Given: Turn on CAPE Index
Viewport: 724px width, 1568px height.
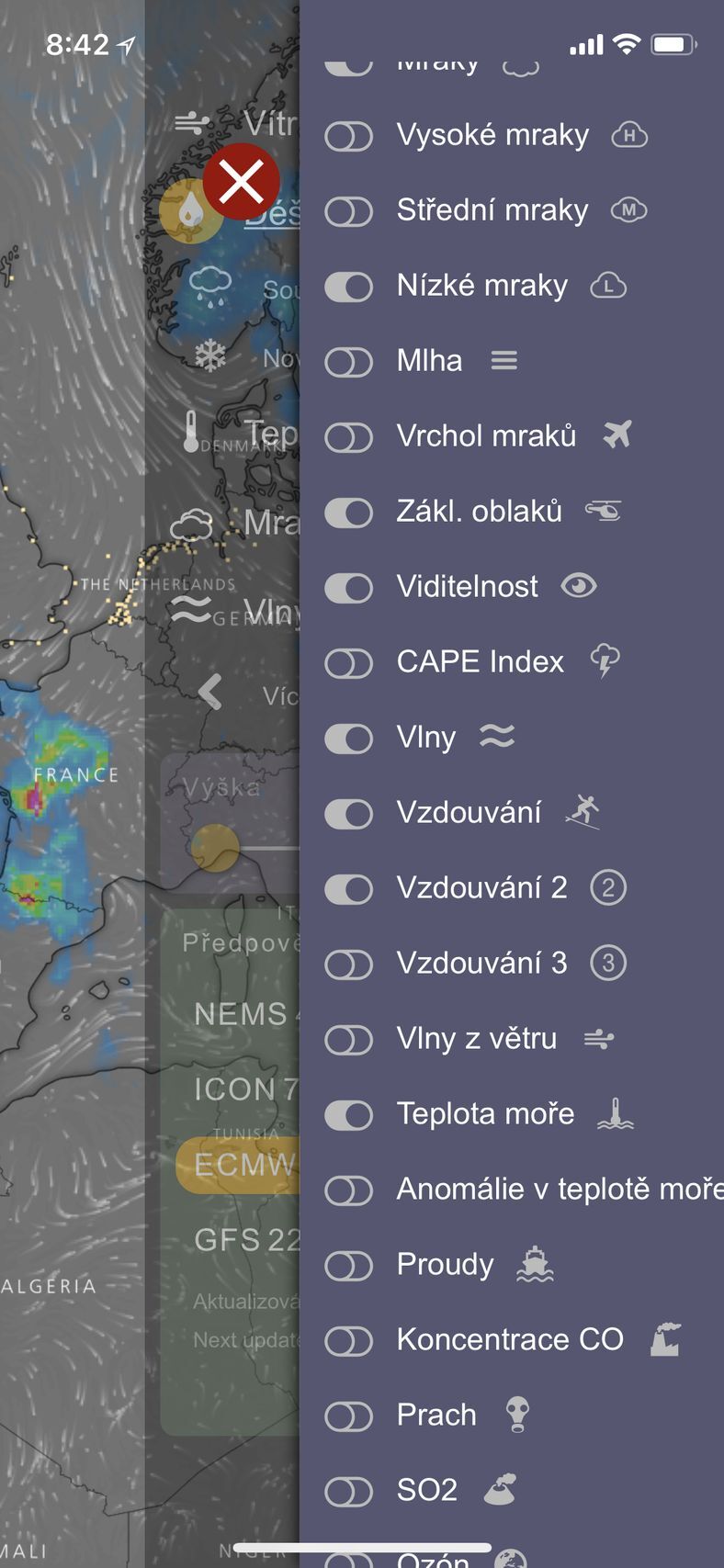Looking at the screenshot, I should click(x=348, y=663).
